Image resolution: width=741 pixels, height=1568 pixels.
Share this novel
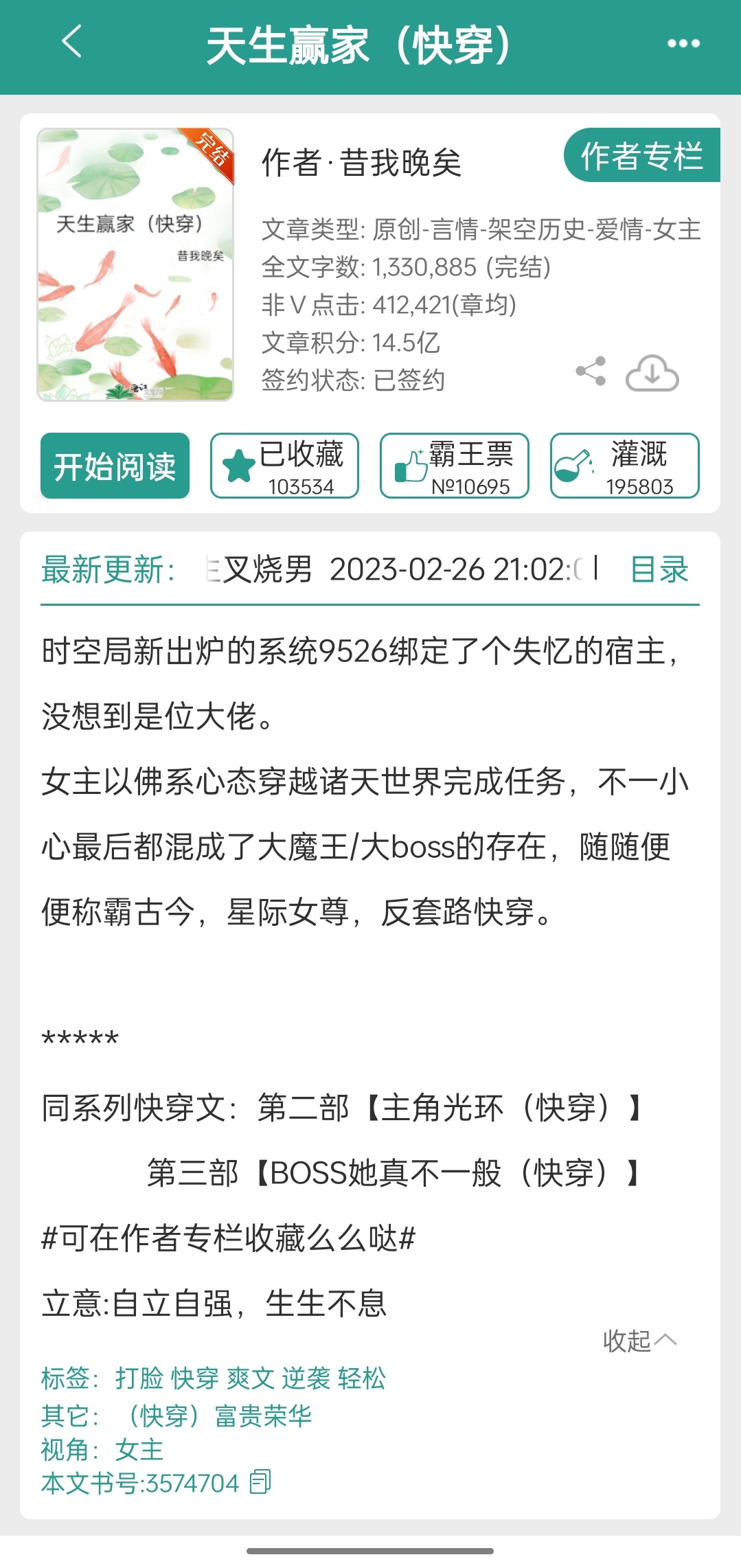coord(591,372)
